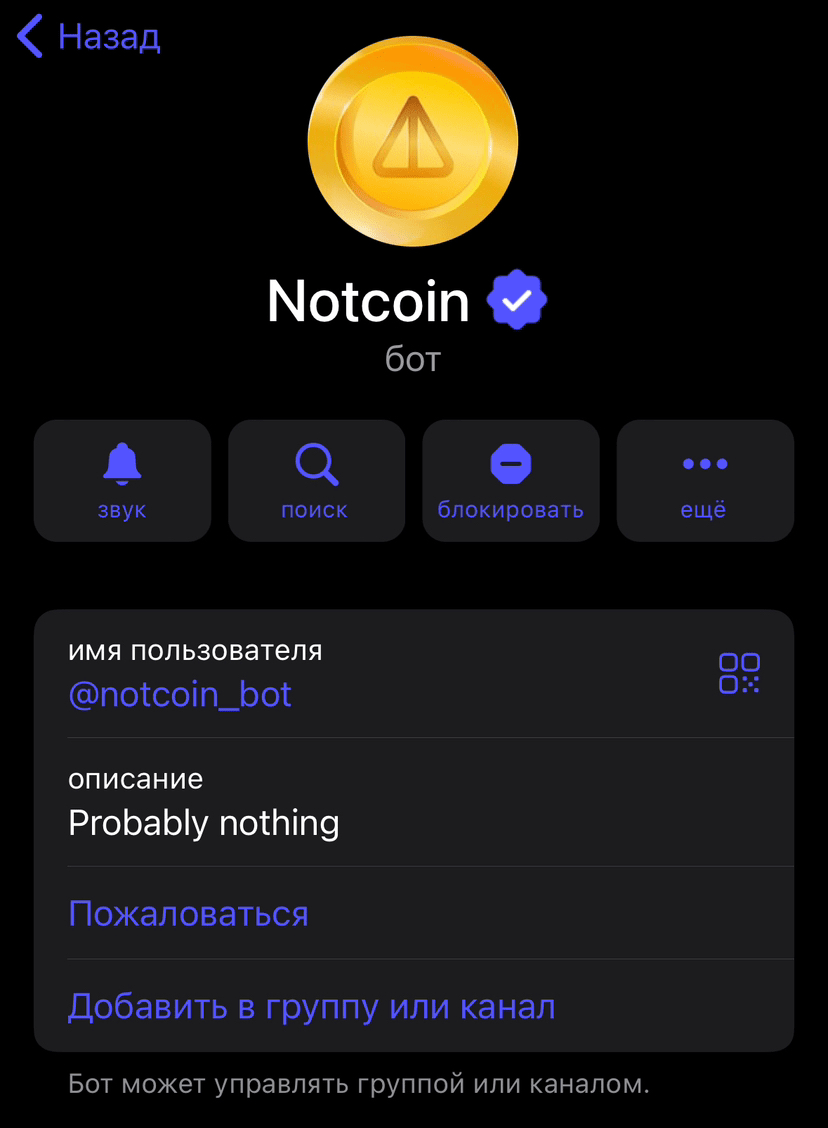Show the QR code for the username

pos(739,673)
